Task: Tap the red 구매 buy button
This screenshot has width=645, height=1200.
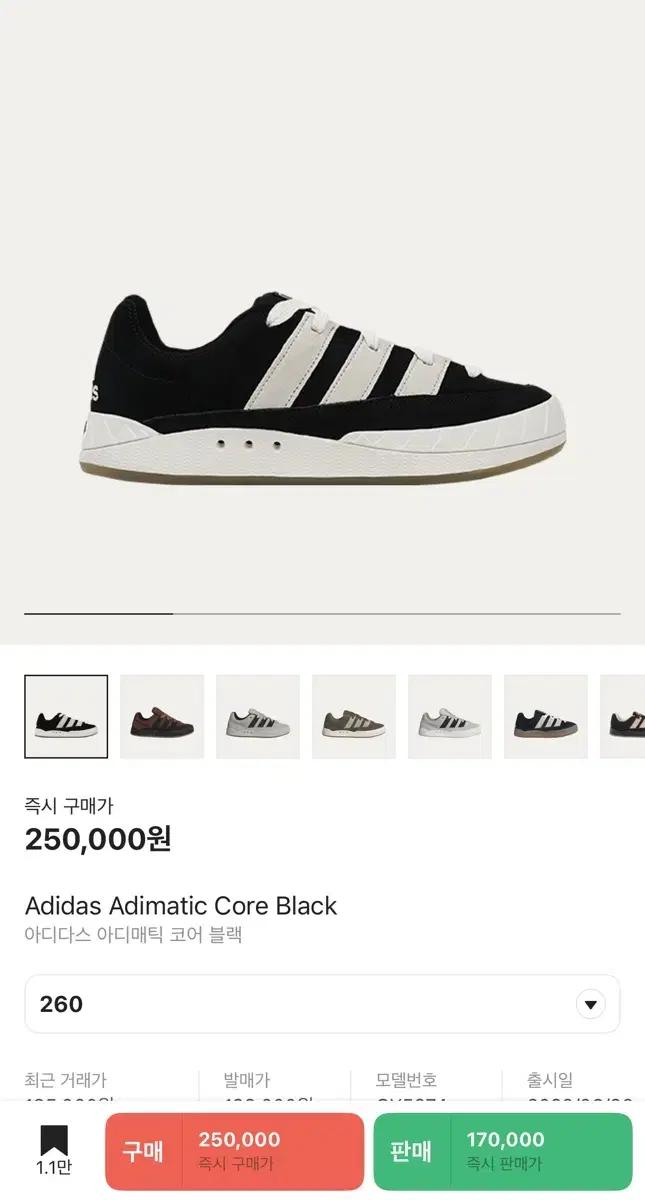Action: pos(234,1151)
